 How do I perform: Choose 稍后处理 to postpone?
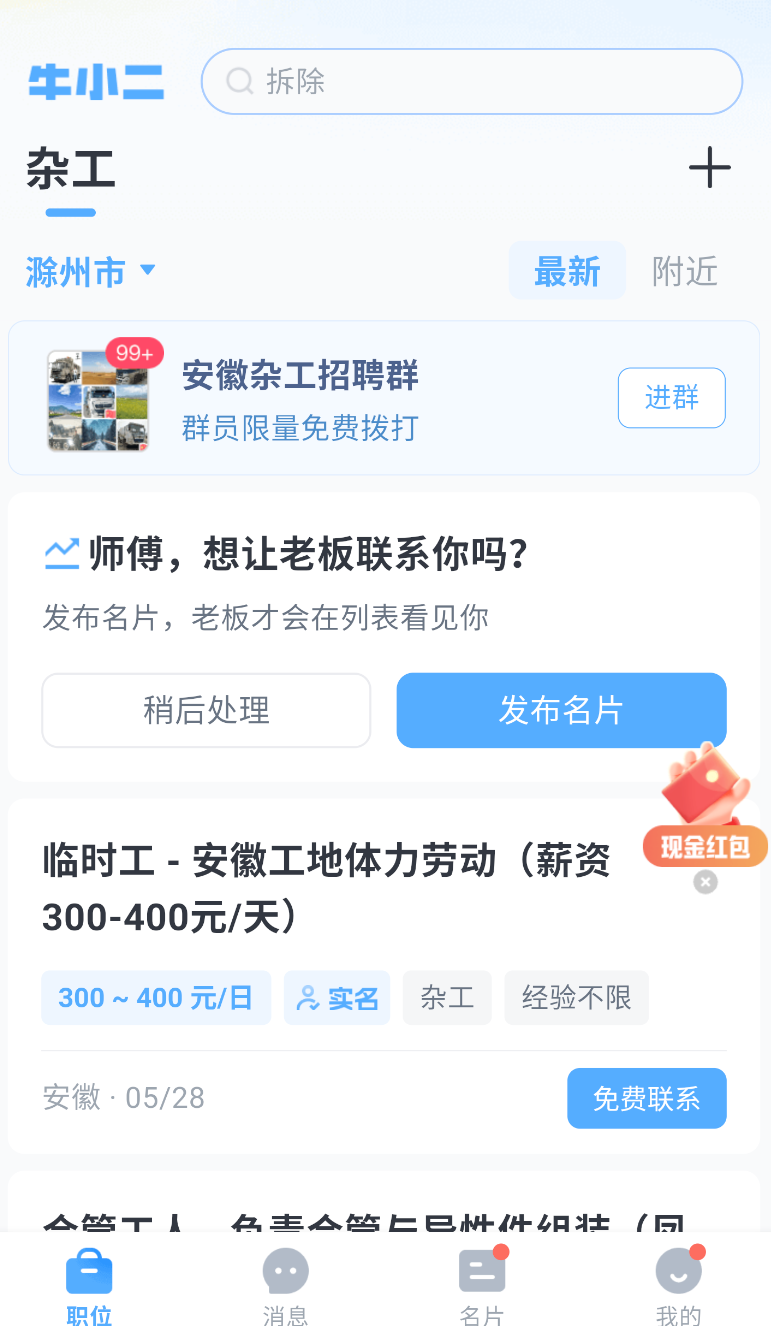pos(206,710)
